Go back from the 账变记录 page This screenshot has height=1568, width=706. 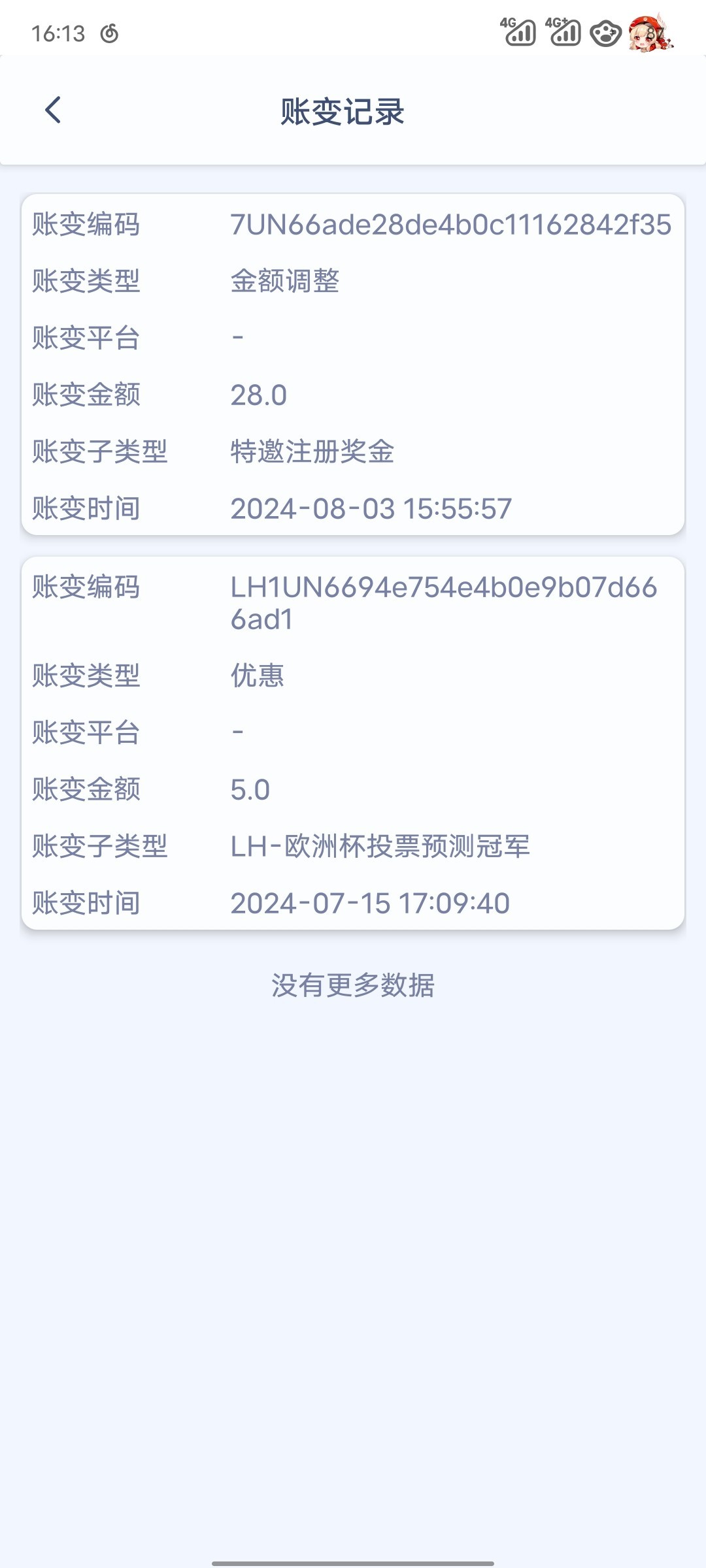pos(53,110)
